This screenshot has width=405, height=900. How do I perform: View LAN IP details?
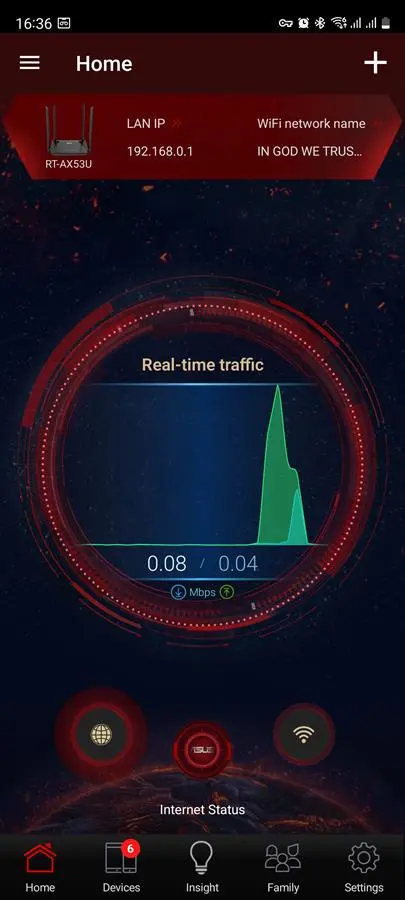click(x=159, y=137)
